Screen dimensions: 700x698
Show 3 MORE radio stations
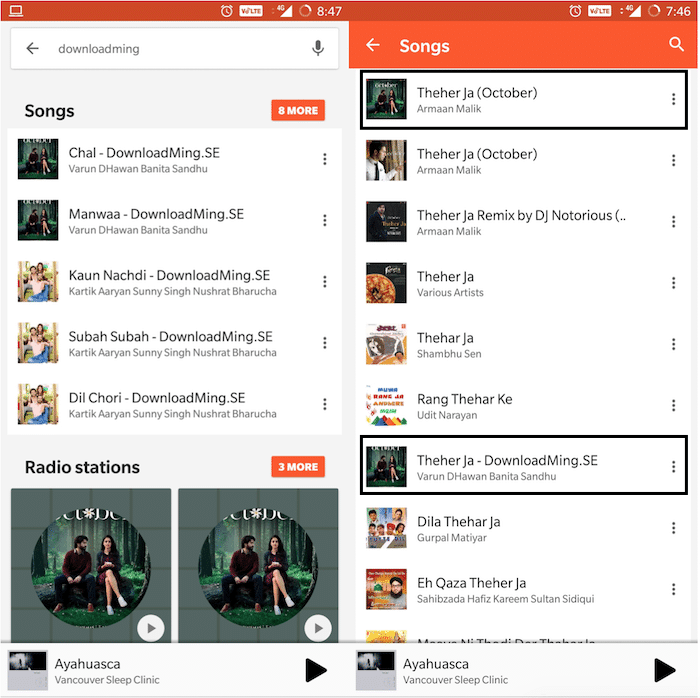click(x=298, y=467)
